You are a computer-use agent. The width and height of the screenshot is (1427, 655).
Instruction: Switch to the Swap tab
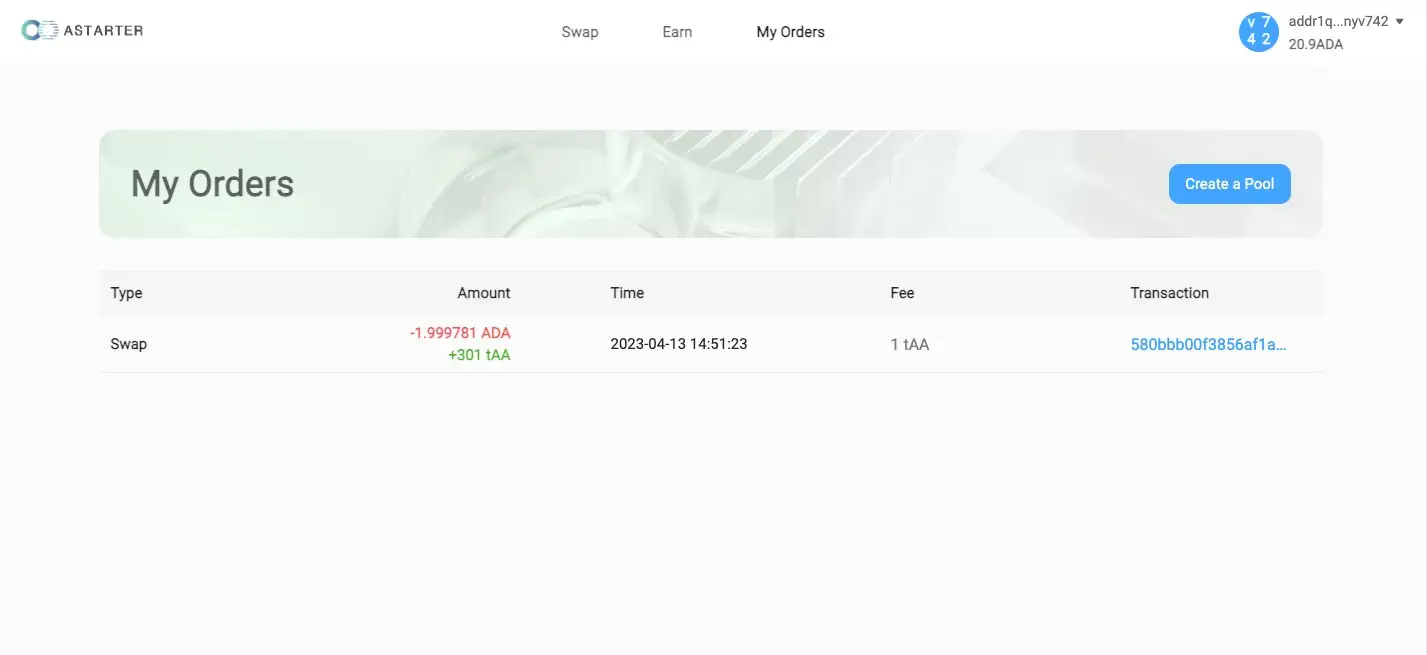[x=579, y=32]
